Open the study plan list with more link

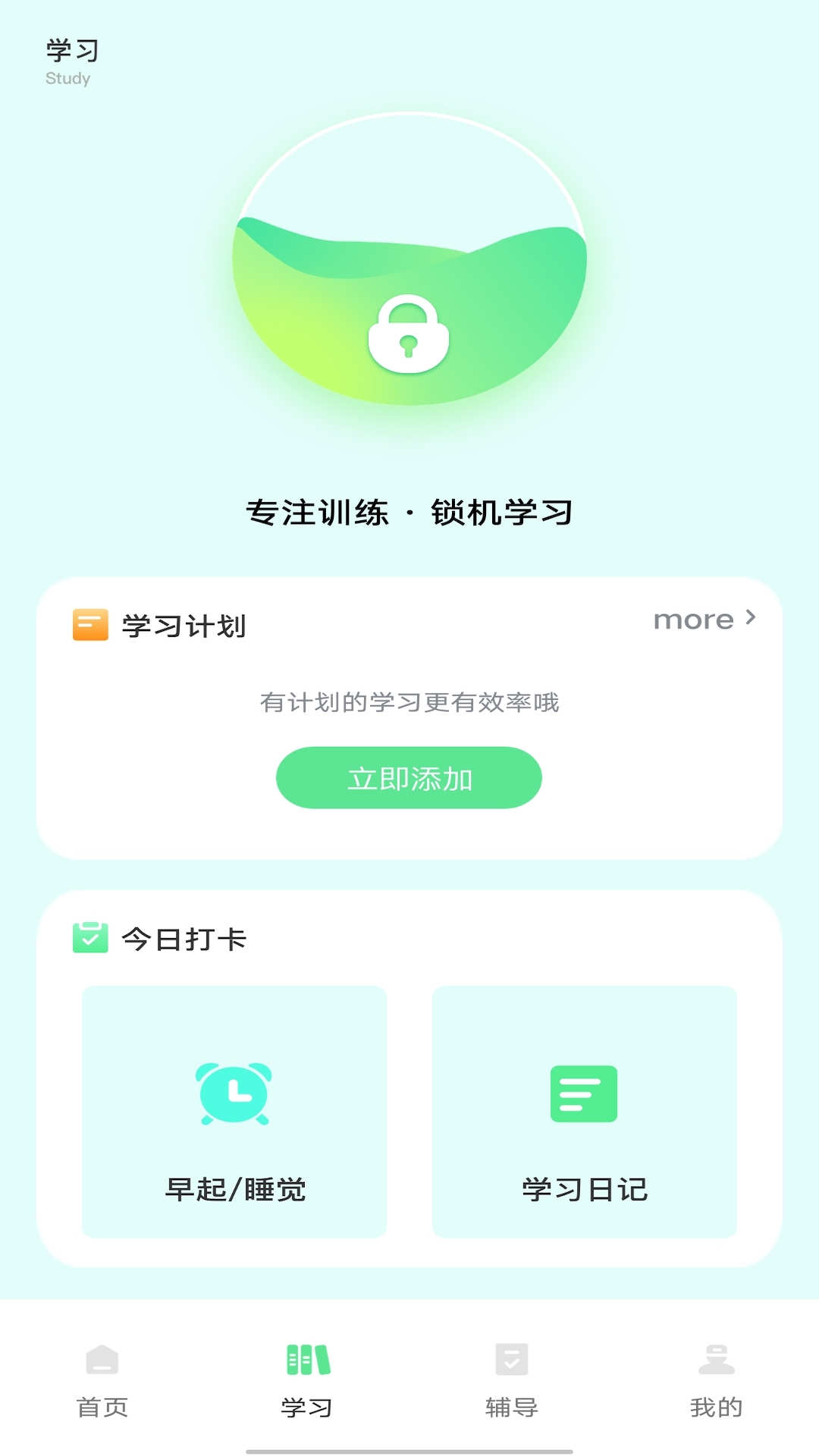695,620
